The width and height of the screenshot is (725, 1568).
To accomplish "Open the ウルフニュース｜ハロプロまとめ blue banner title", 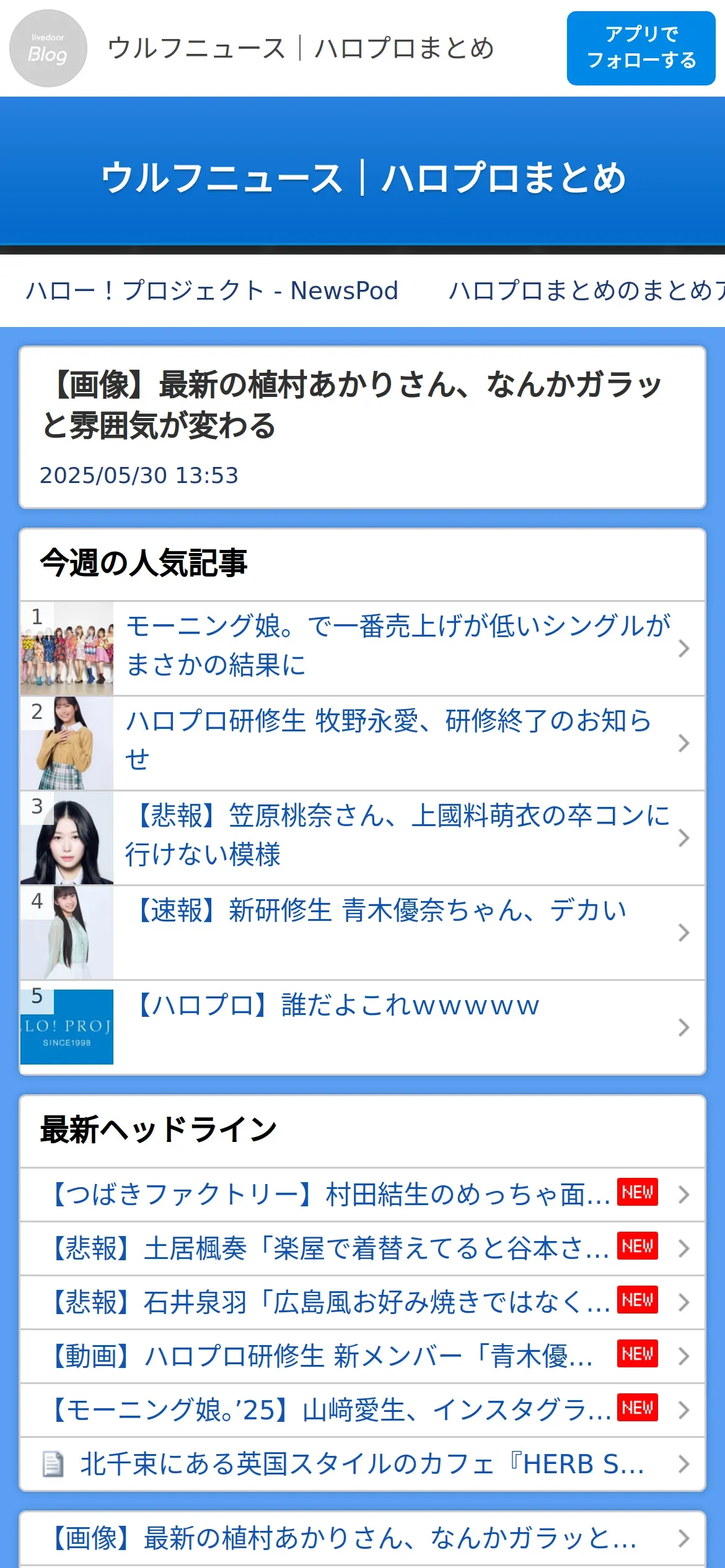I will coord(362,178).
